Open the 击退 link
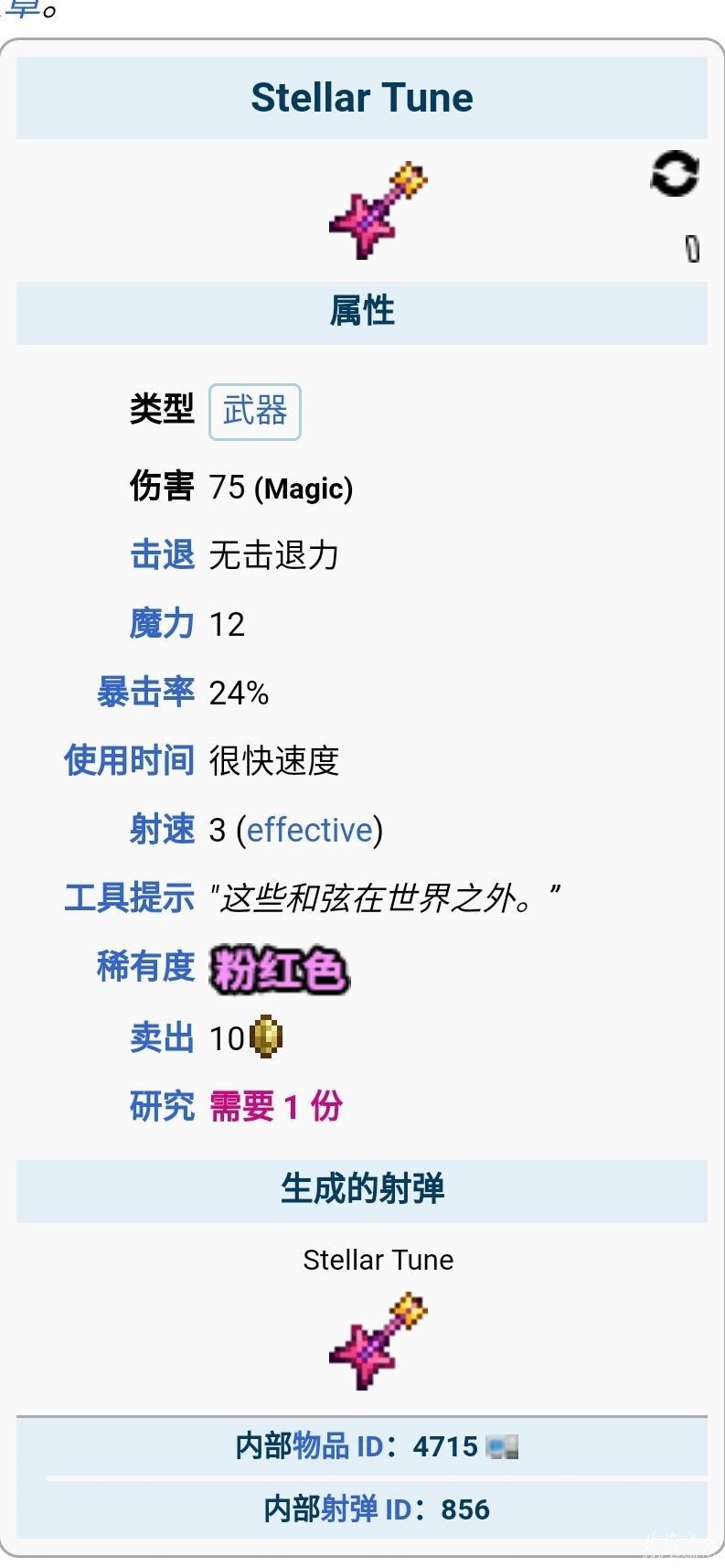The width and height of the screenshot is (725, 1568). (x=162, y=555)
